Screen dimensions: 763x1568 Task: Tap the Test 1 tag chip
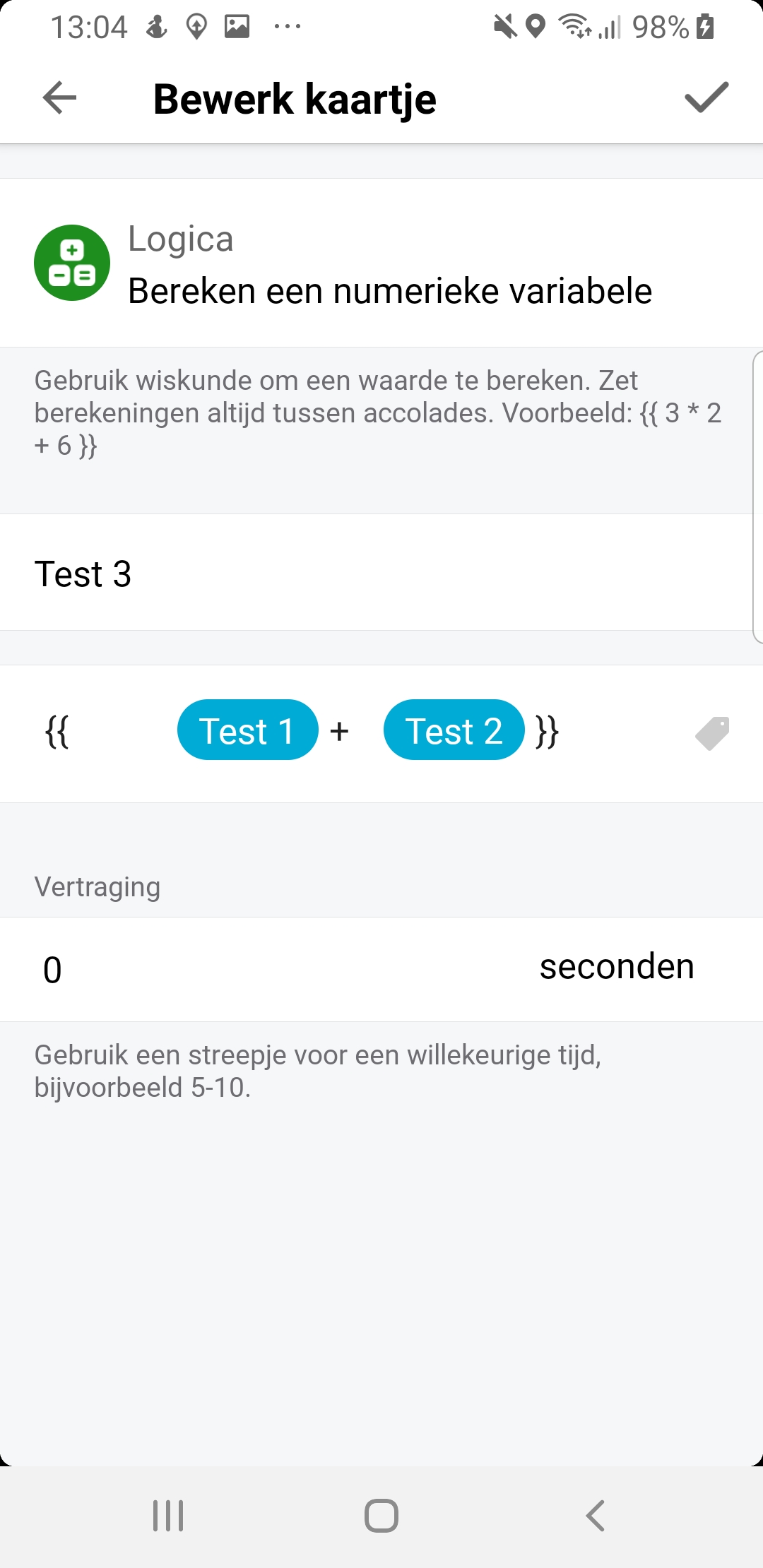(247, 730)
